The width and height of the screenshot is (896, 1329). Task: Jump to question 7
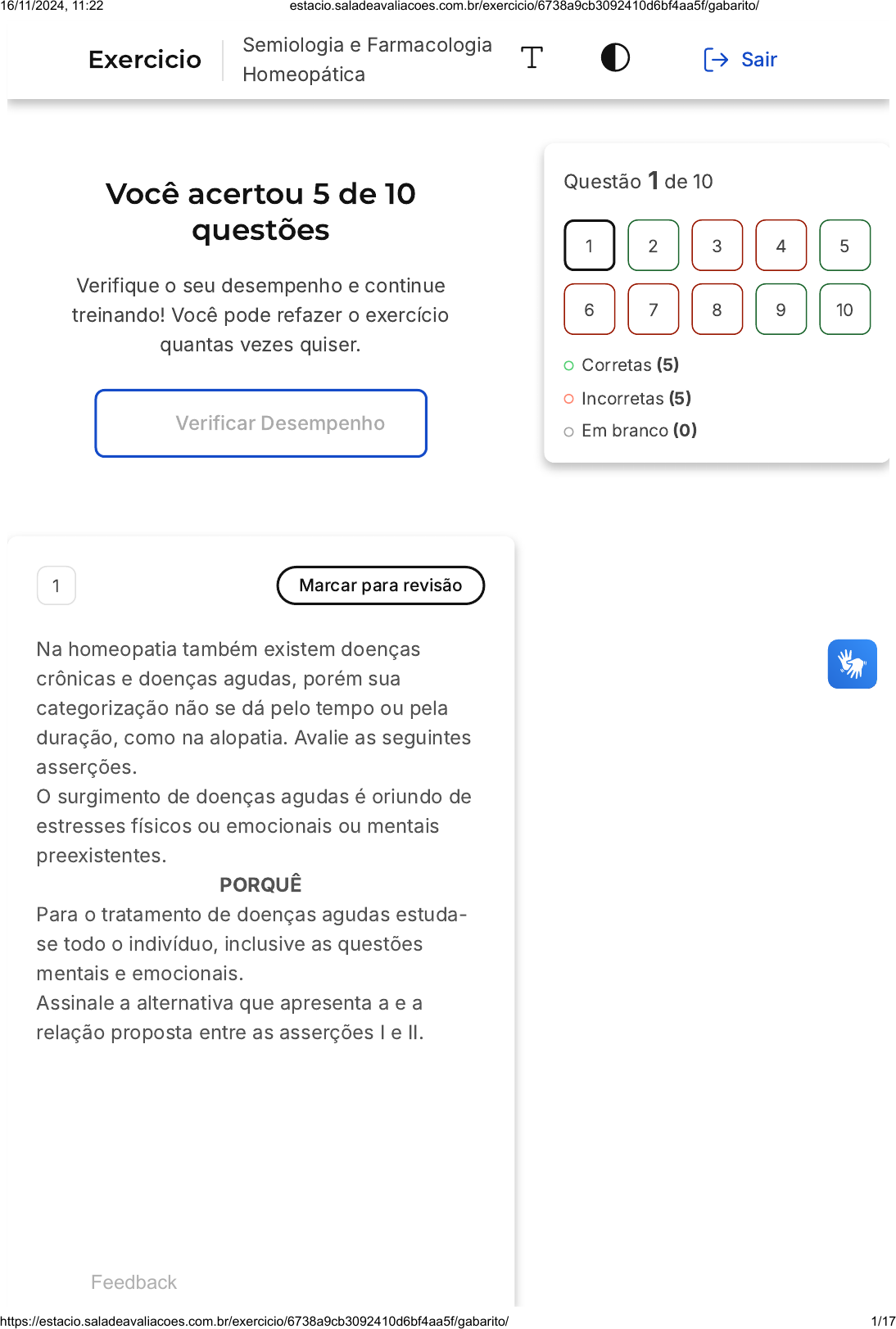tap(654, 310)
